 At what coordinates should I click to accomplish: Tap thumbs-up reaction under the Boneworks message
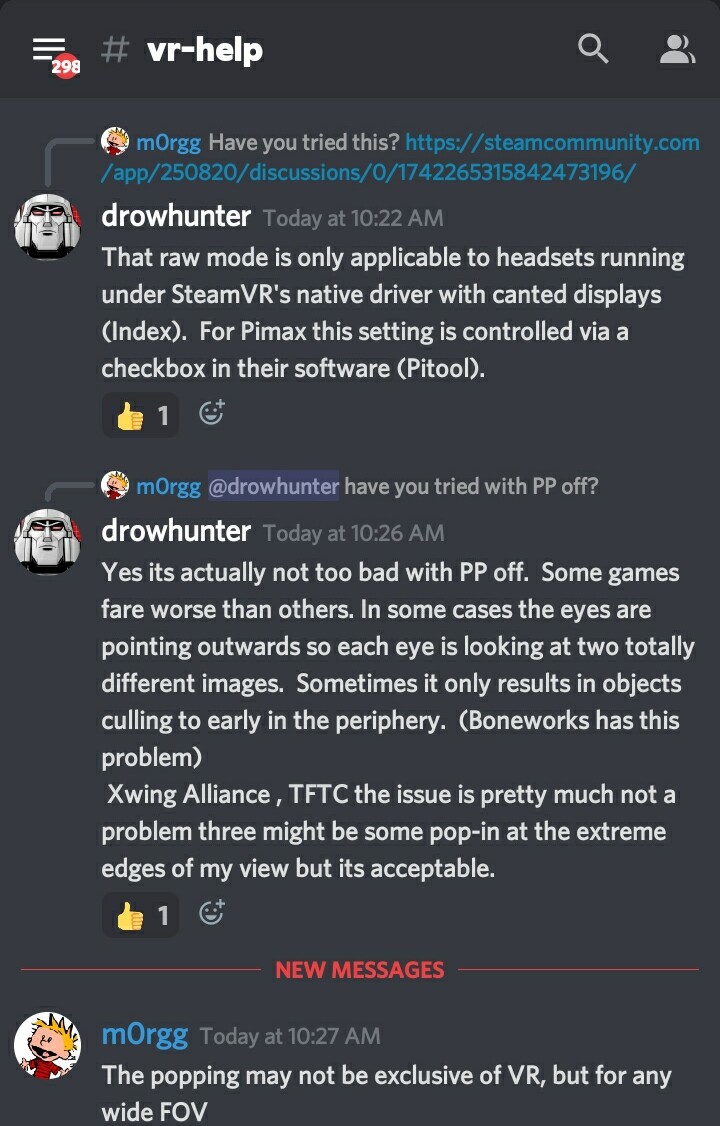coord(141,915)
